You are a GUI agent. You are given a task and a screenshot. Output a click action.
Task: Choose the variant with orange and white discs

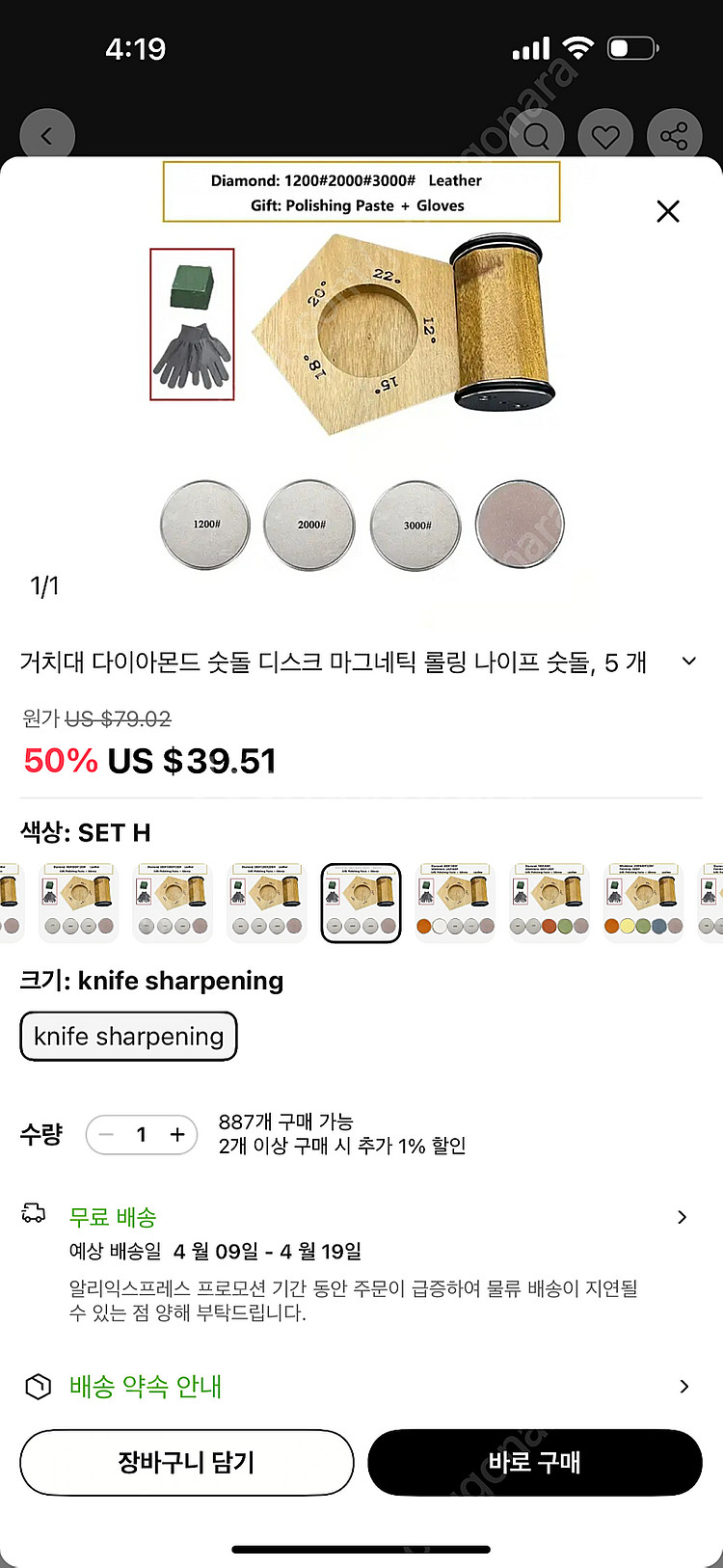point(455,903)
